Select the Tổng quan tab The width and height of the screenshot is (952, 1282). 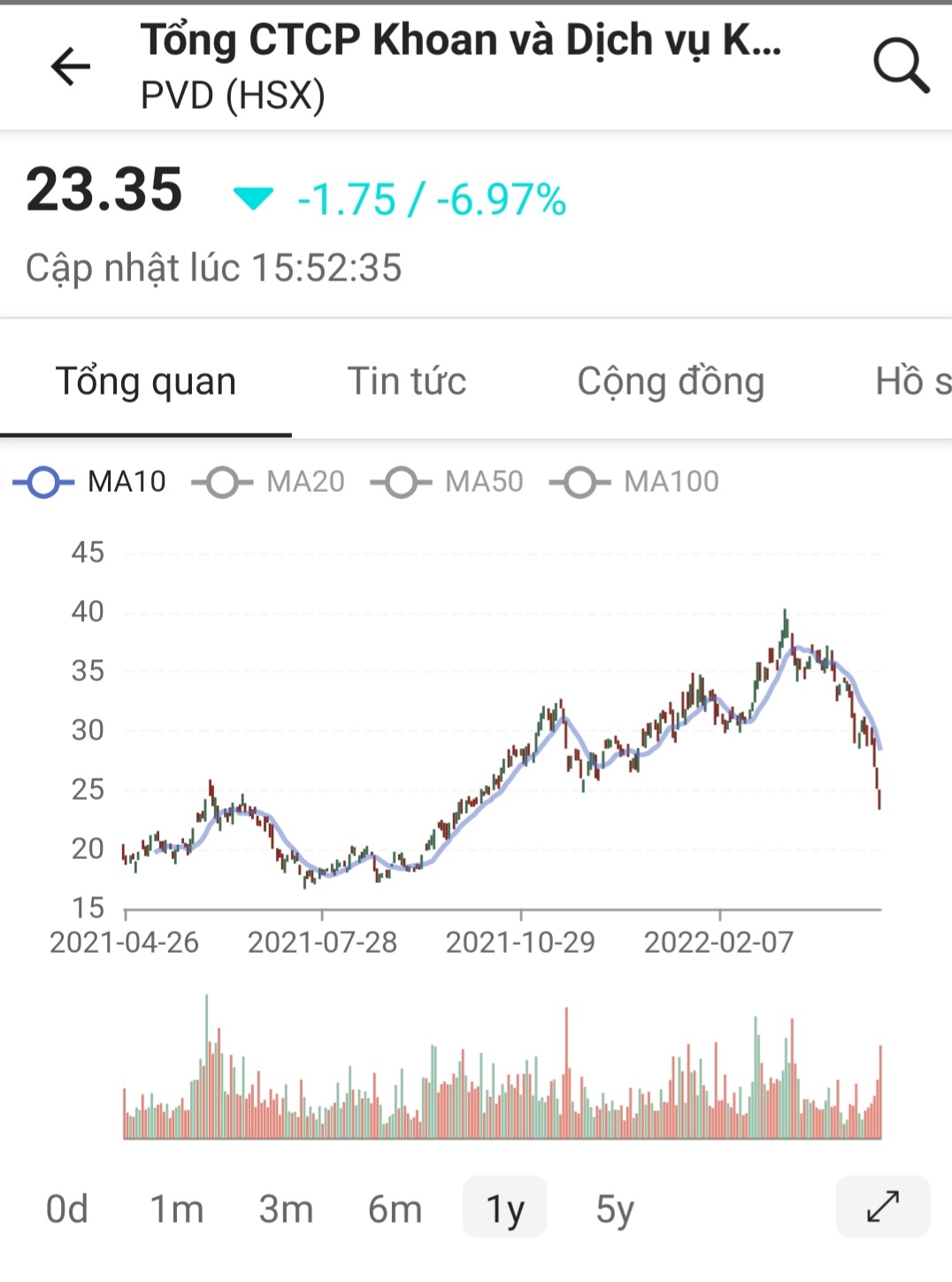click(x=146, y=381)
